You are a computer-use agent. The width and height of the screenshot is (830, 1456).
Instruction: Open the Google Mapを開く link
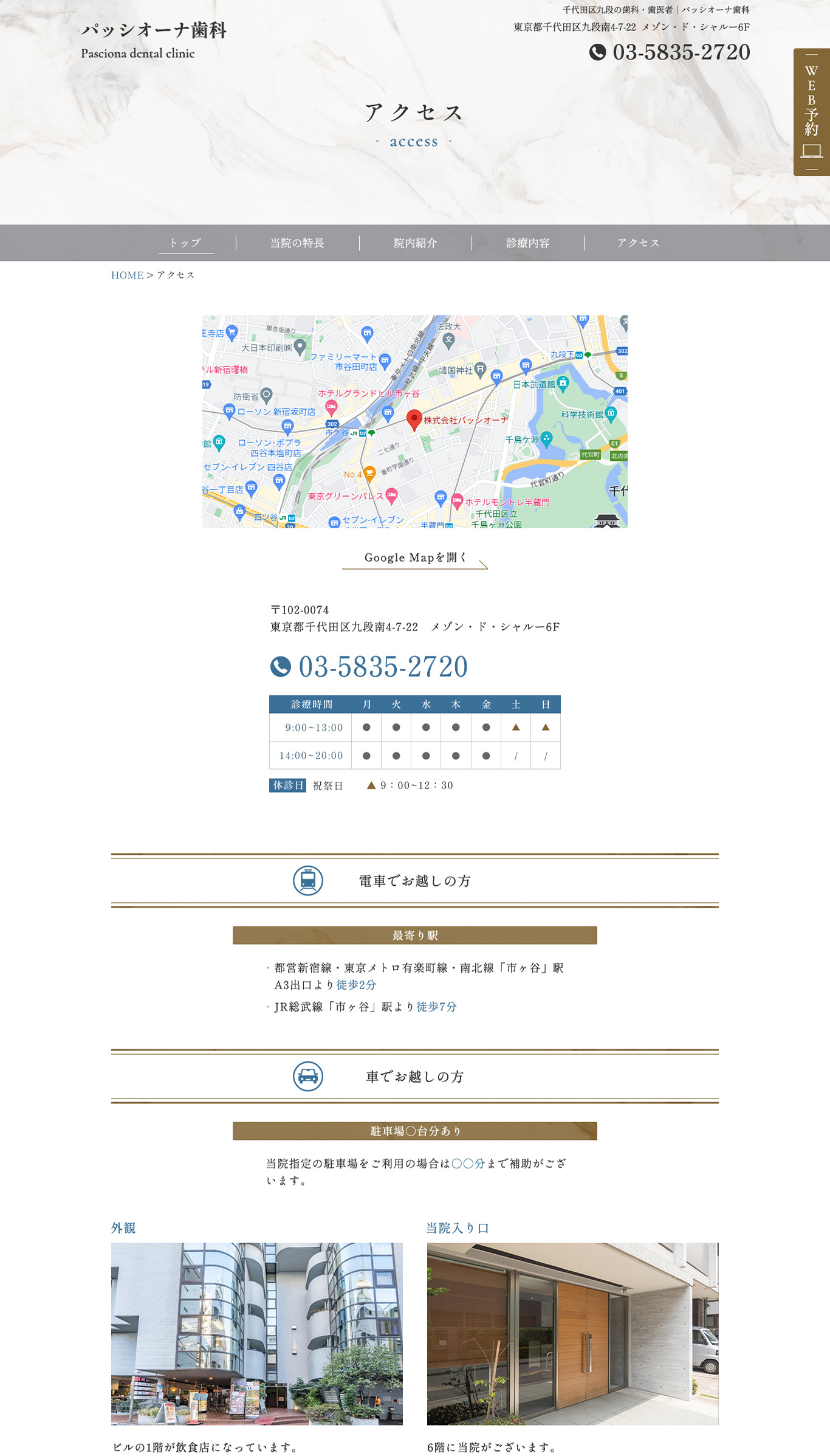[x=415, y=559]
